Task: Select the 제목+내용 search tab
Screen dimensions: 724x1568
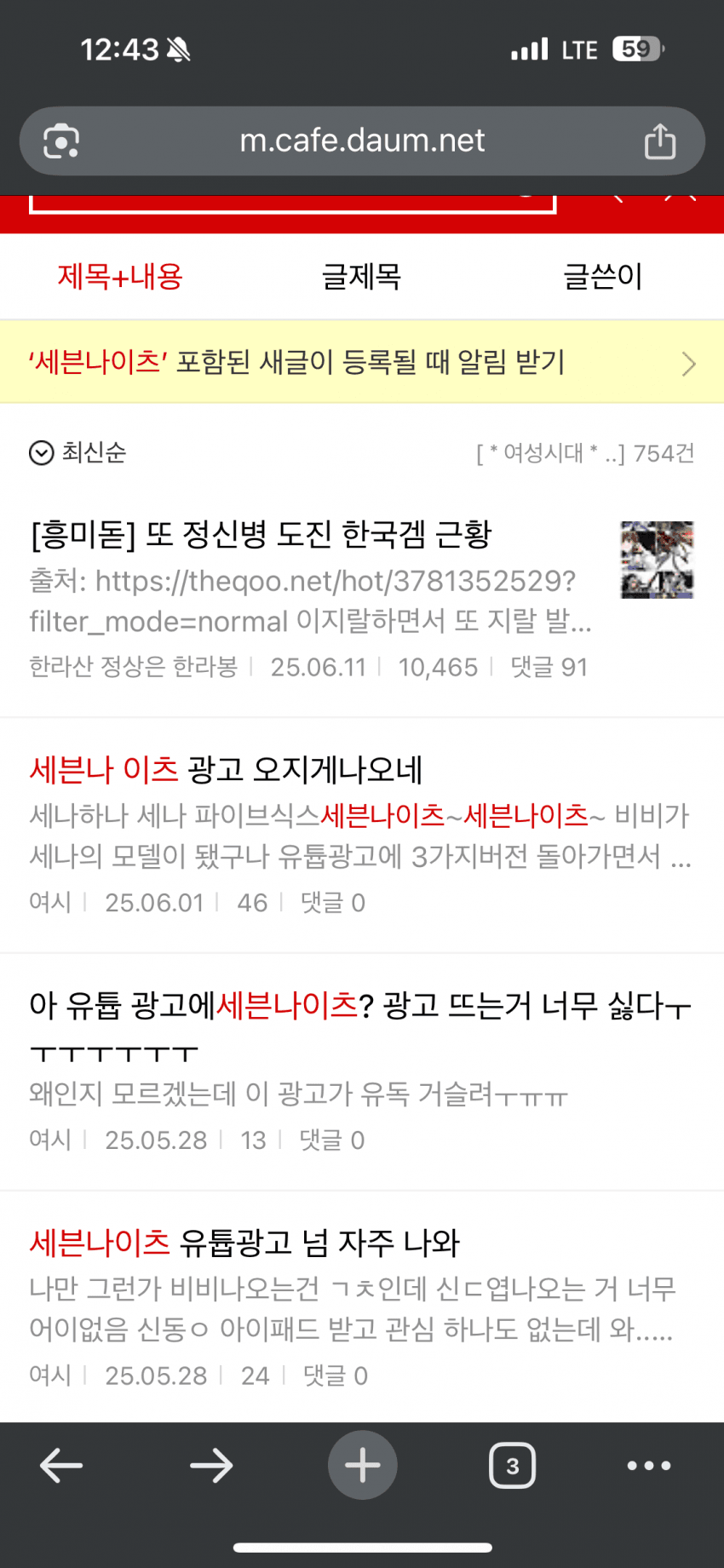Action: [x=120, y=277]
